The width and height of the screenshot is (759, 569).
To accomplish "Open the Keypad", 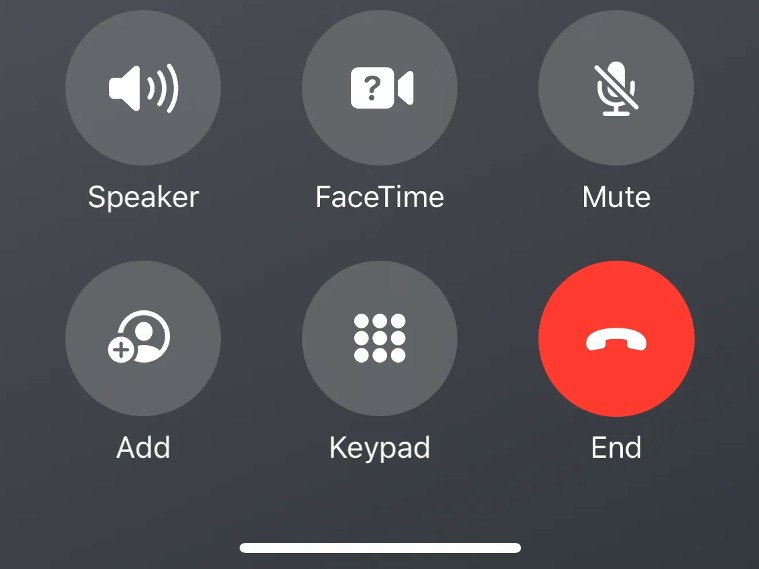I will [x=380, y=339].
